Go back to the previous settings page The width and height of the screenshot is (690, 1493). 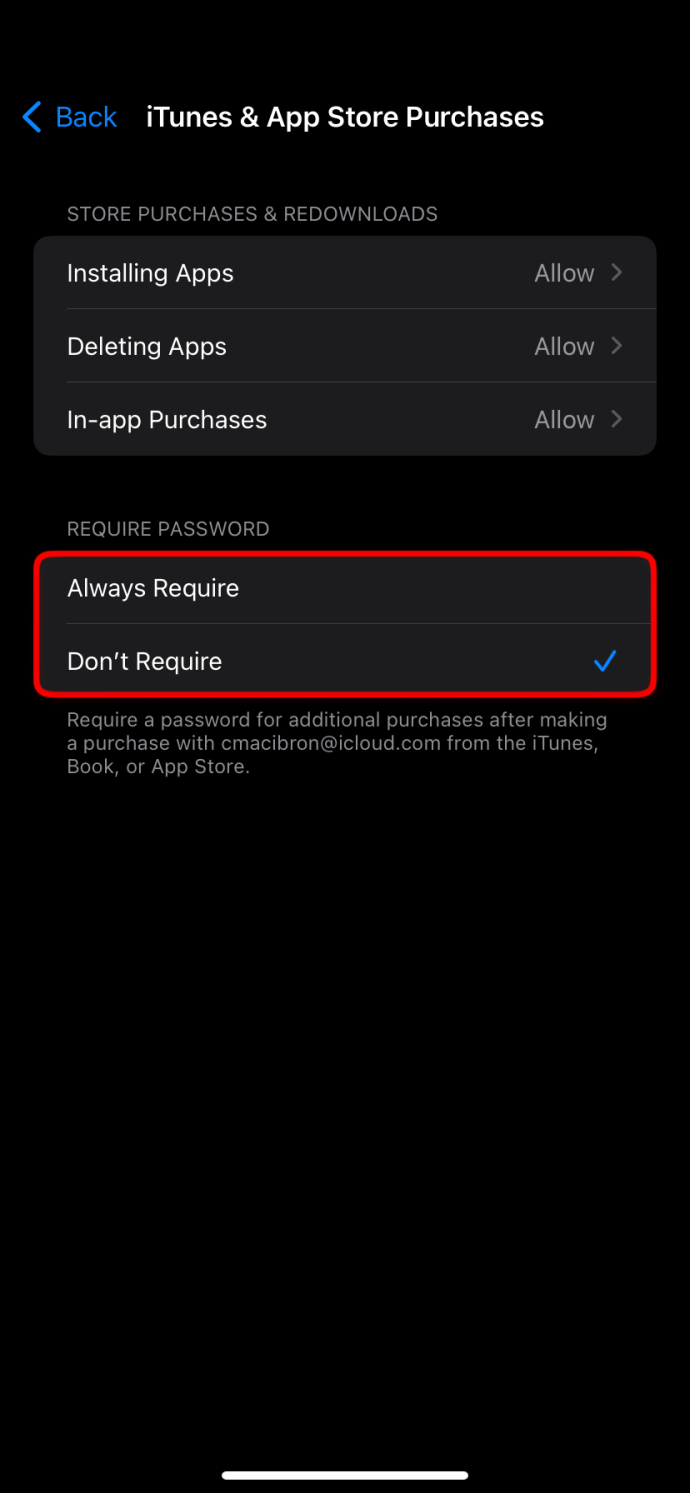point(70,117)
